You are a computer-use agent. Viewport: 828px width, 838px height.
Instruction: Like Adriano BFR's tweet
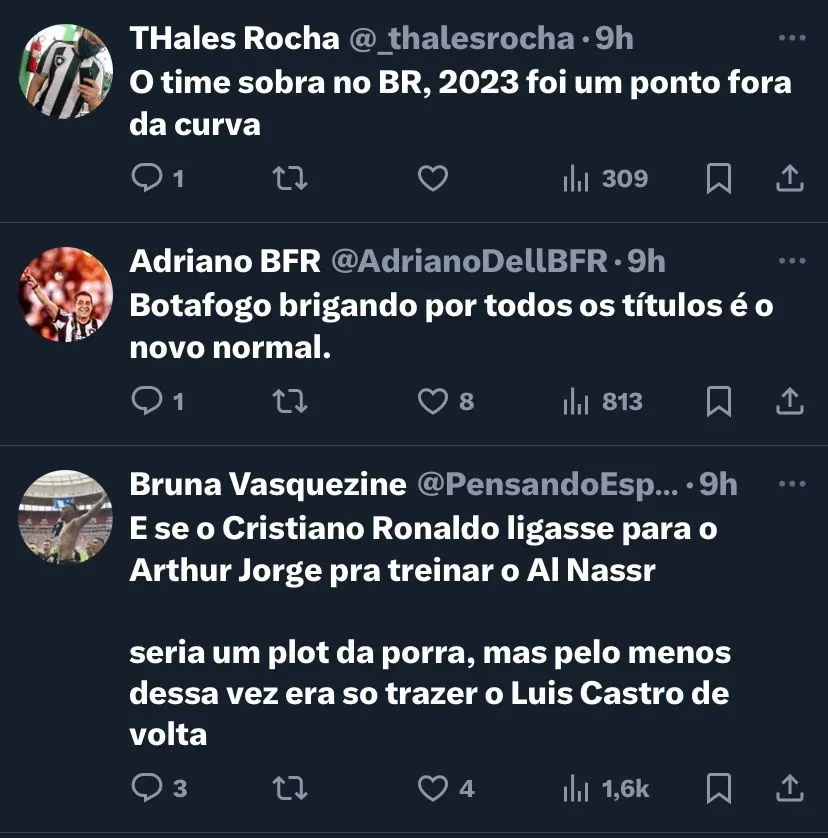tap(432, 402)
